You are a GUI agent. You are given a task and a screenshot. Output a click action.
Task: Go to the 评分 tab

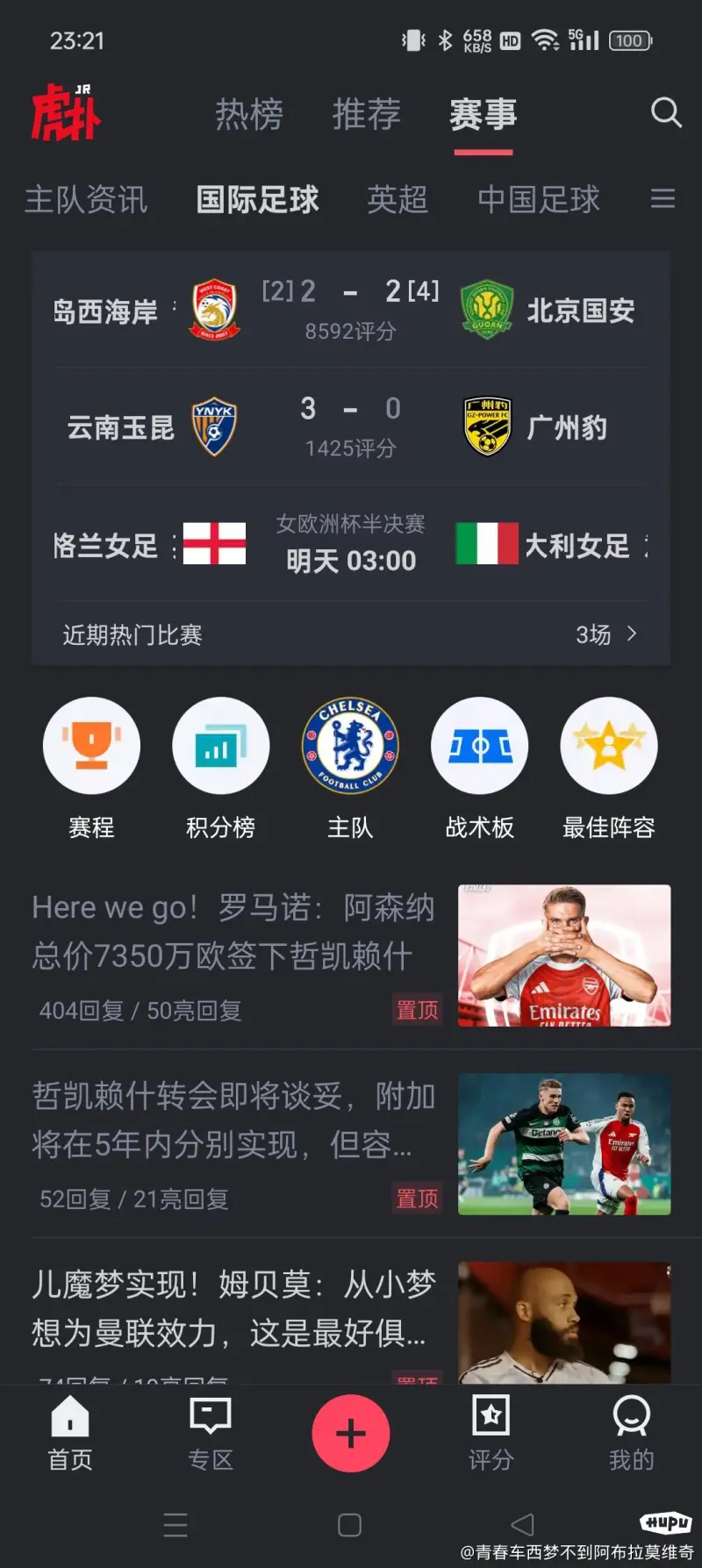(491, 1433)
